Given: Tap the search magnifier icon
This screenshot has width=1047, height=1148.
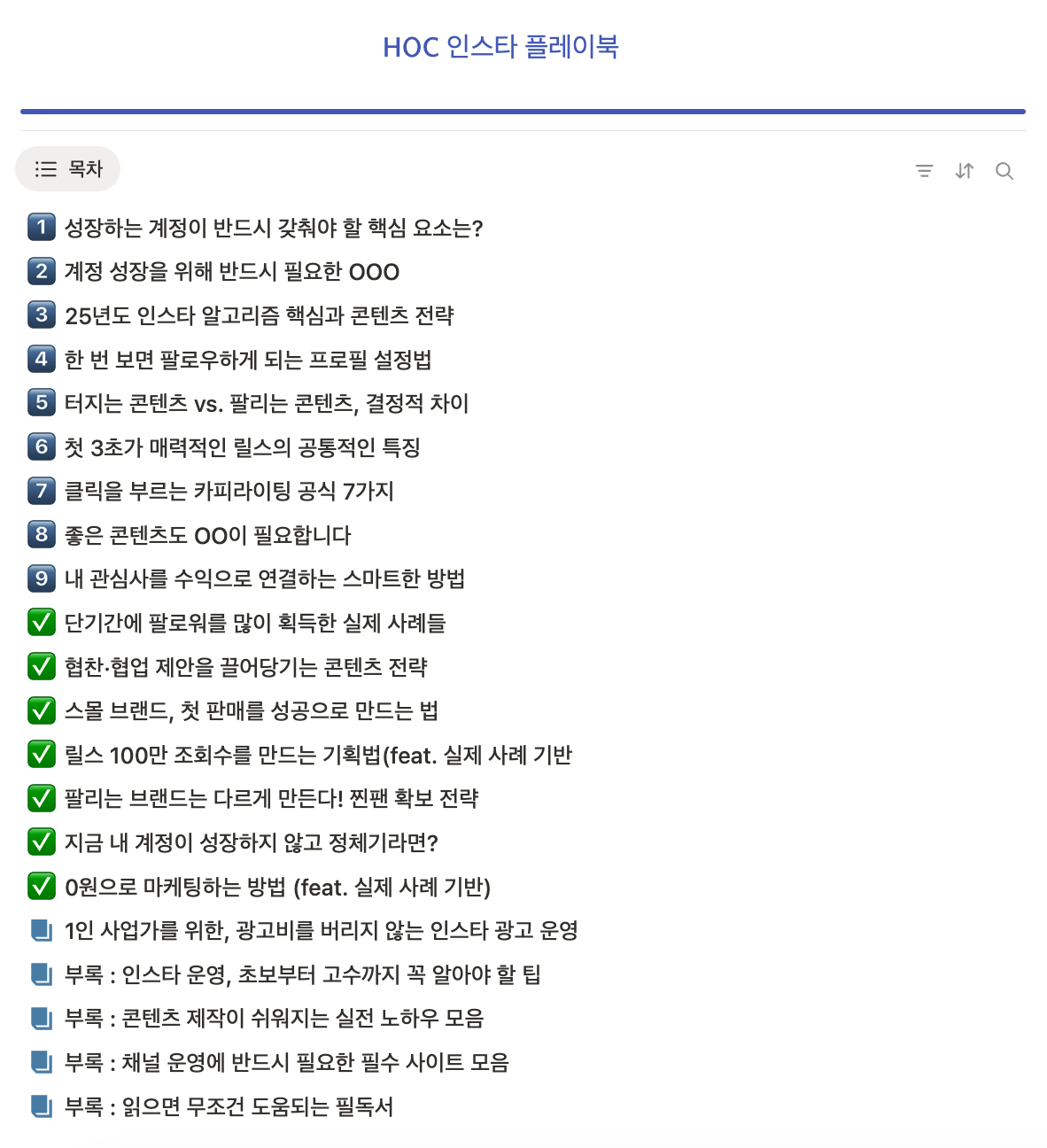Looking at the screenshot, I should (1004, 171).
